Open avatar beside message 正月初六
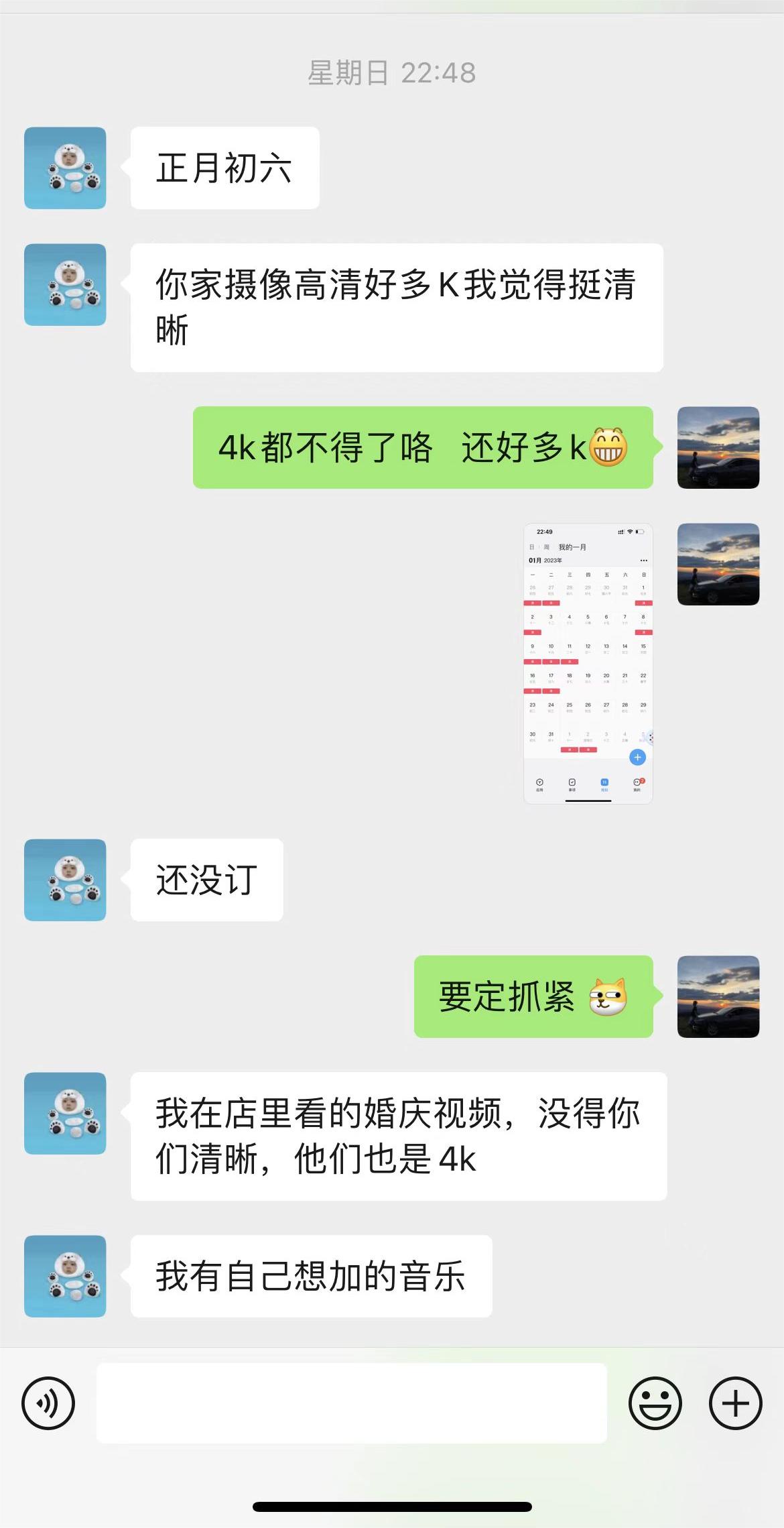Image resolution: width=784 pixels, height=1528 pixels. (65, 168)
